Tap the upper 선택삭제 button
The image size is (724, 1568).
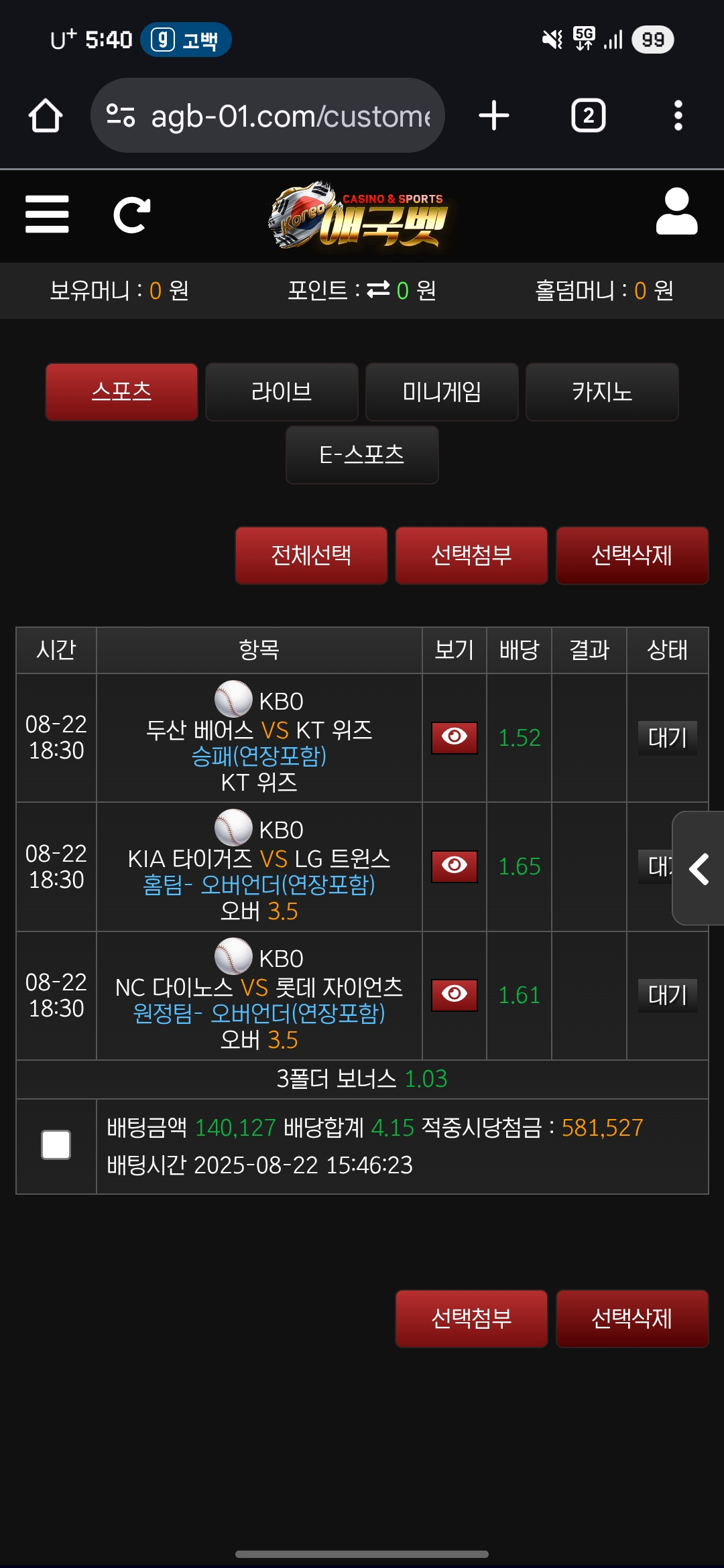(x=631, y=556)
